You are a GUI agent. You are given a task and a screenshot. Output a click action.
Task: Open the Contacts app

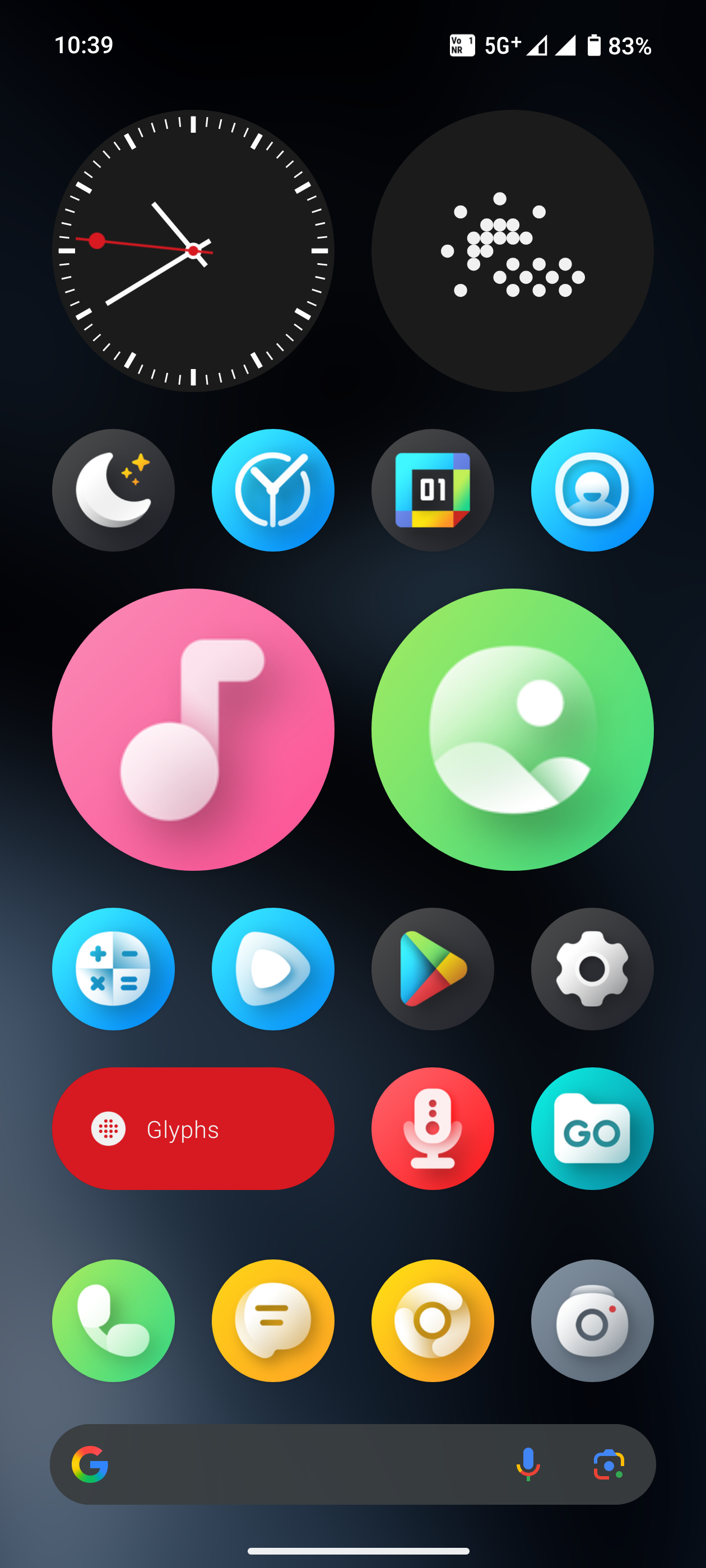[592, 490]
